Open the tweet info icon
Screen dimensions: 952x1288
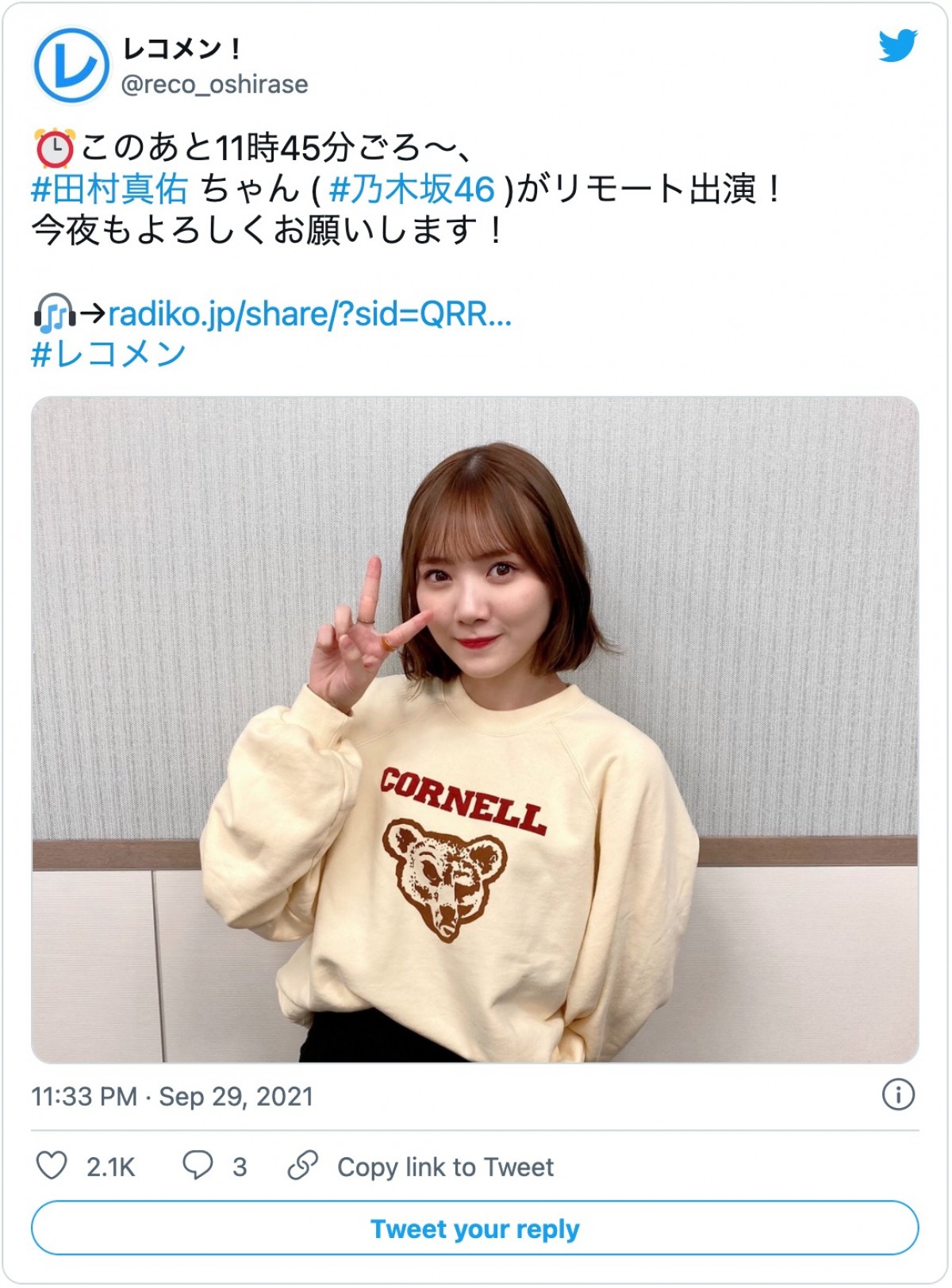[898, 1095]
